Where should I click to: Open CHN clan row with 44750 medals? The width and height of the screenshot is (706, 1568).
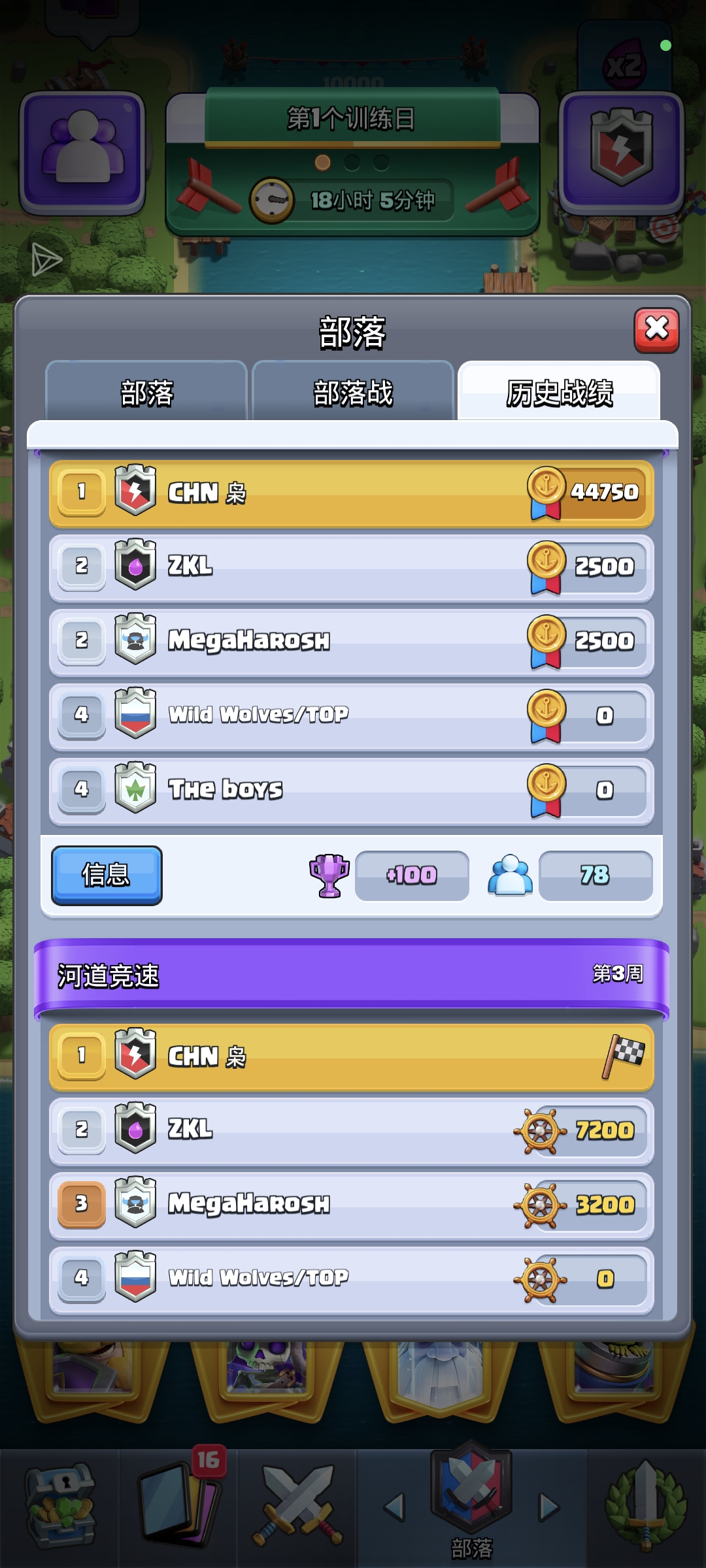[352, 492]
